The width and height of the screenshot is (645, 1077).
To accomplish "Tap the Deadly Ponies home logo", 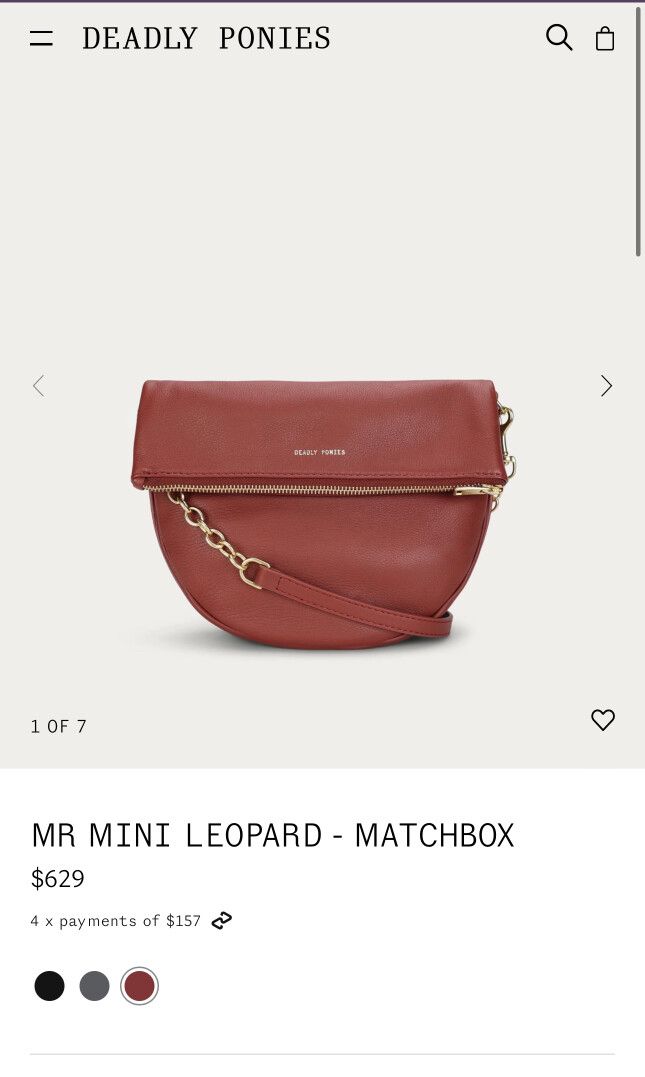I will [206, 39].
